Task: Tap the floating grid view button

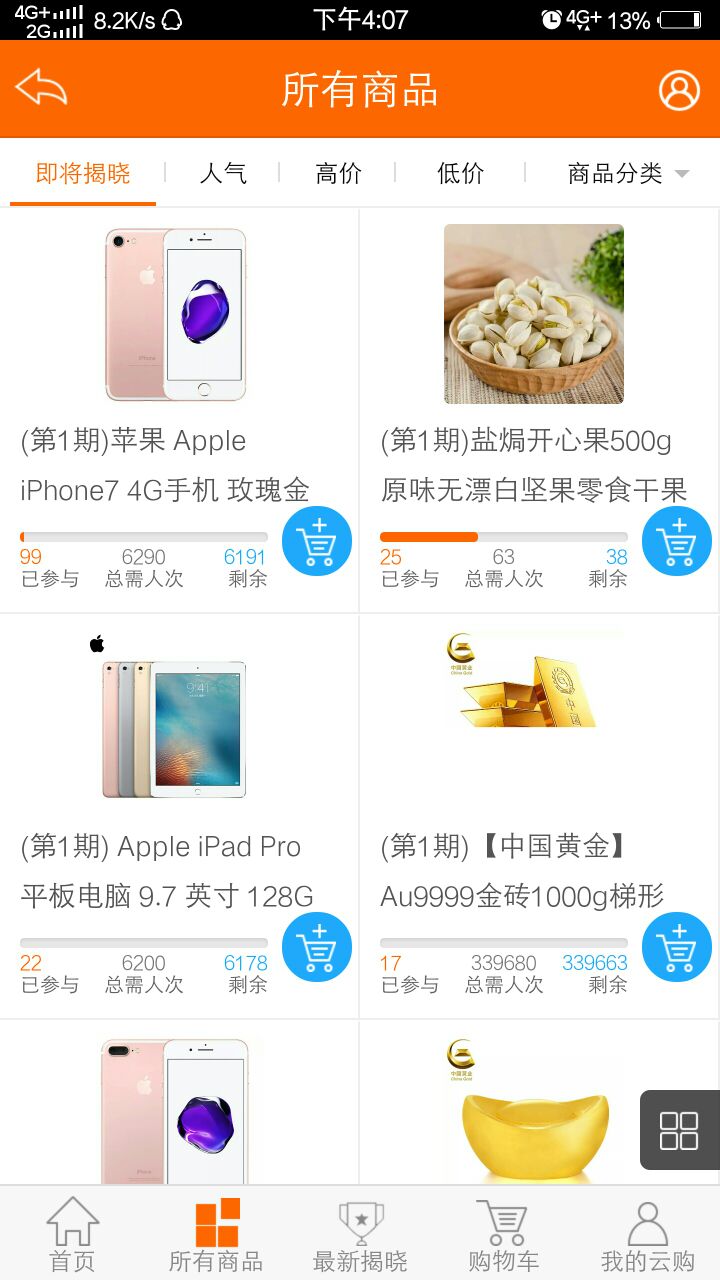Action: click(679, 1130)
